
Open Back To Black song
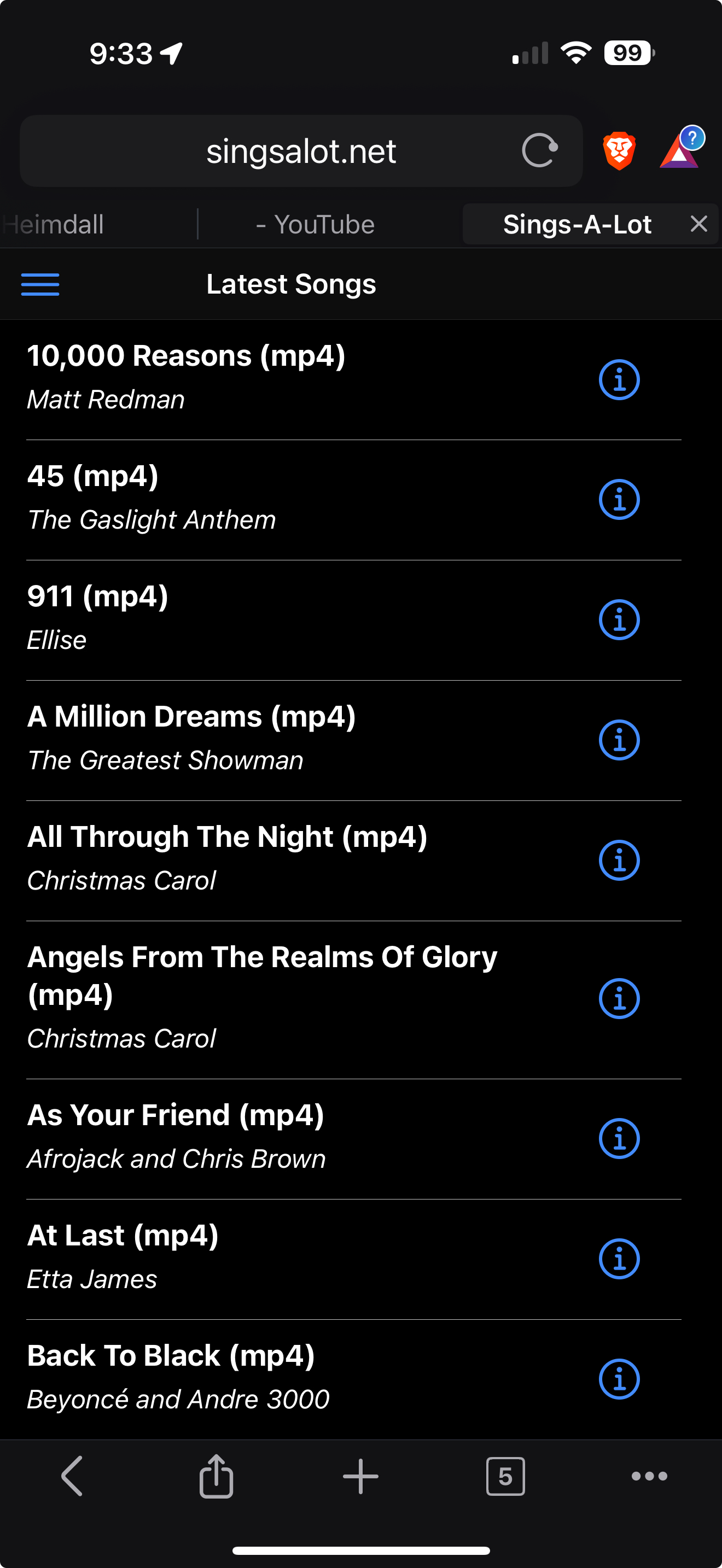point(171,1377)
